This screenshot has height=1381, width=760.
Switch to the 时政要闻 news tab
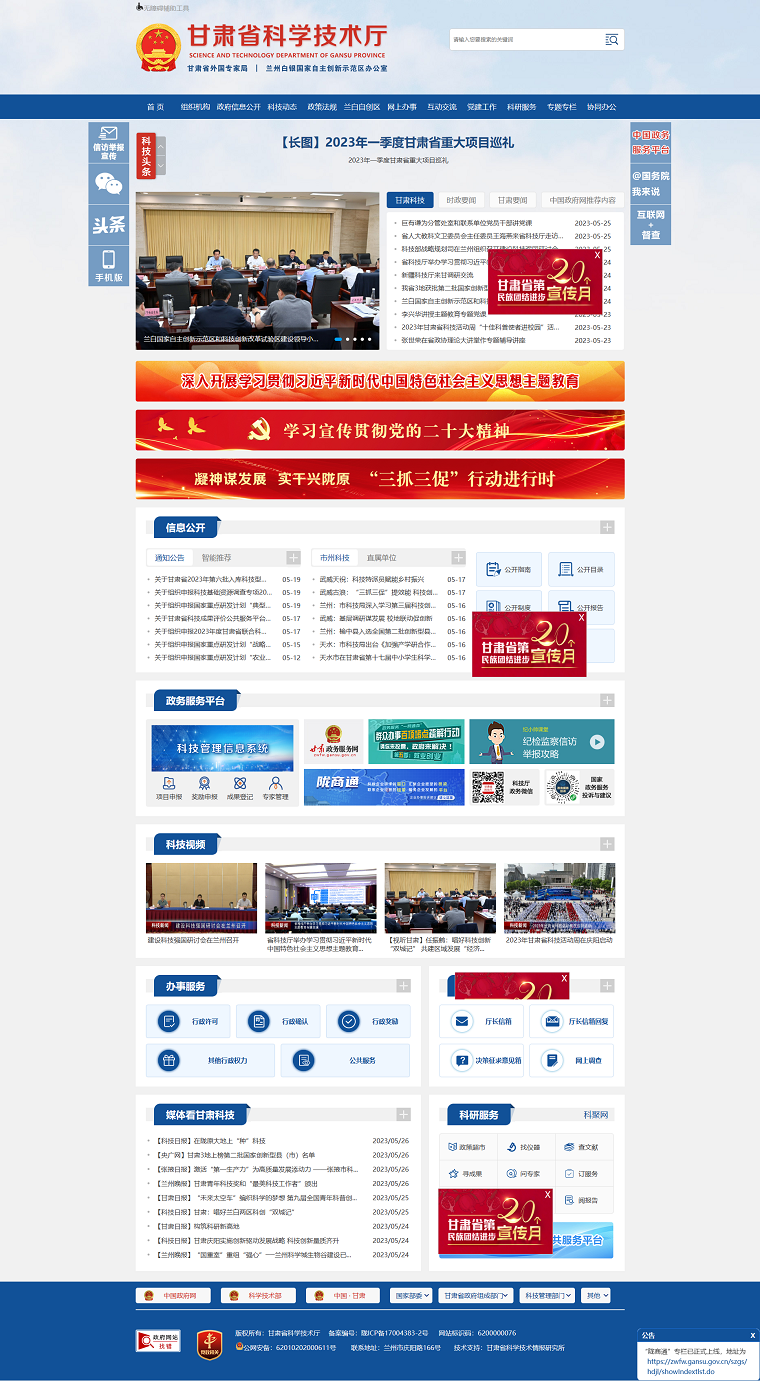pos(461,200)
